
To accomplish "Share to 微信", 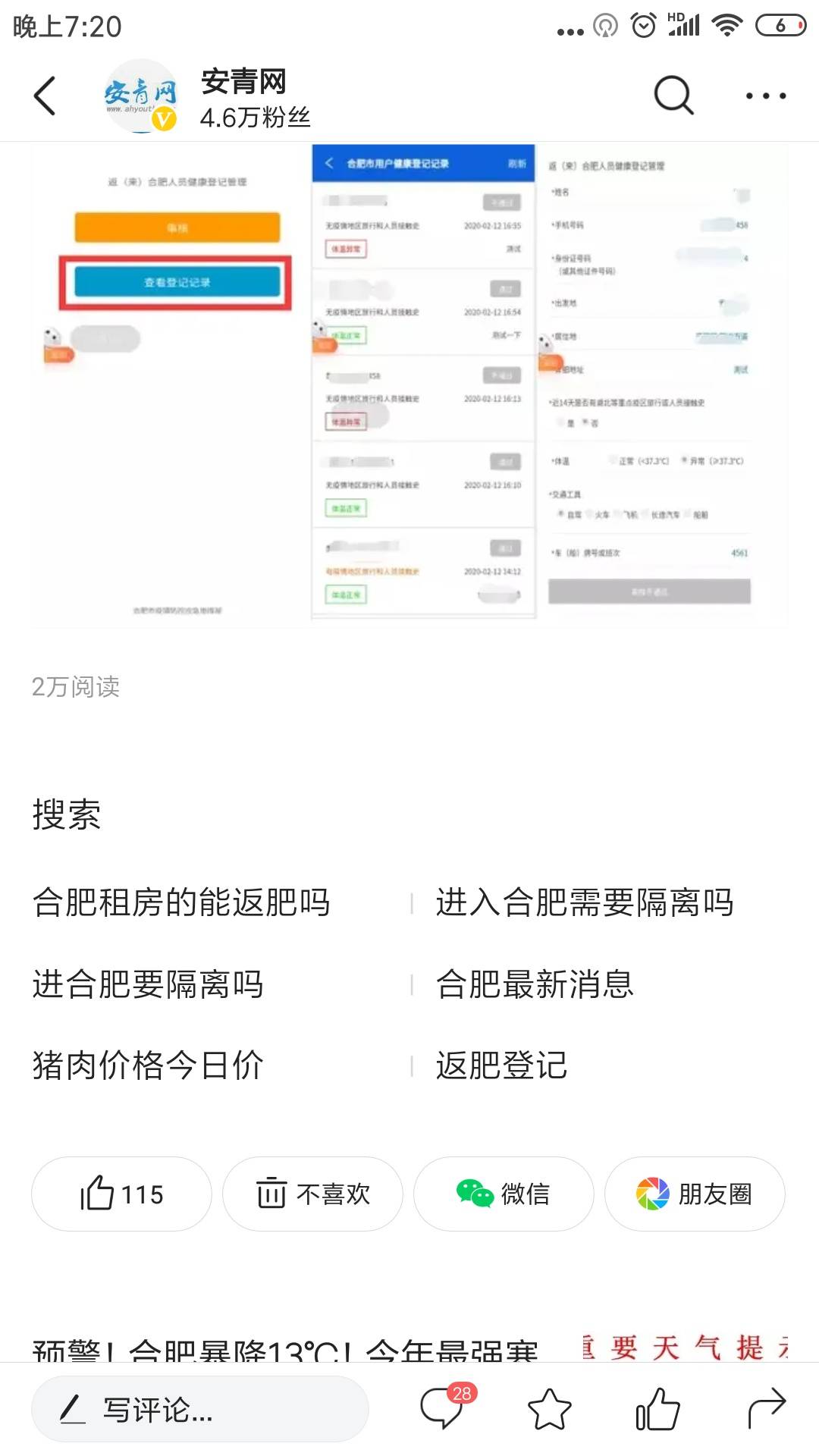I will 504,1194.
